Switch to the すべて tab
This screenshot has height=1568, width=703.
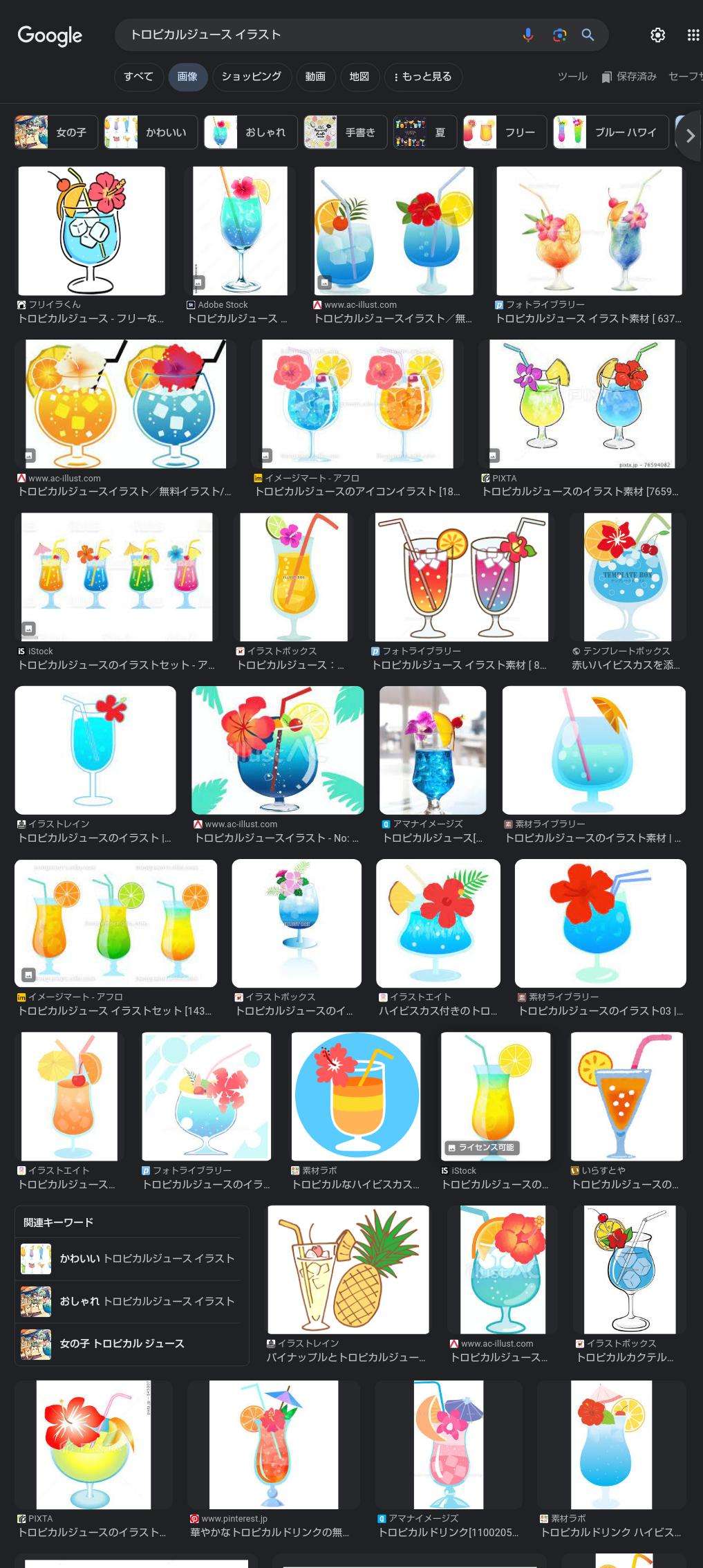click(x=138, y=76)
